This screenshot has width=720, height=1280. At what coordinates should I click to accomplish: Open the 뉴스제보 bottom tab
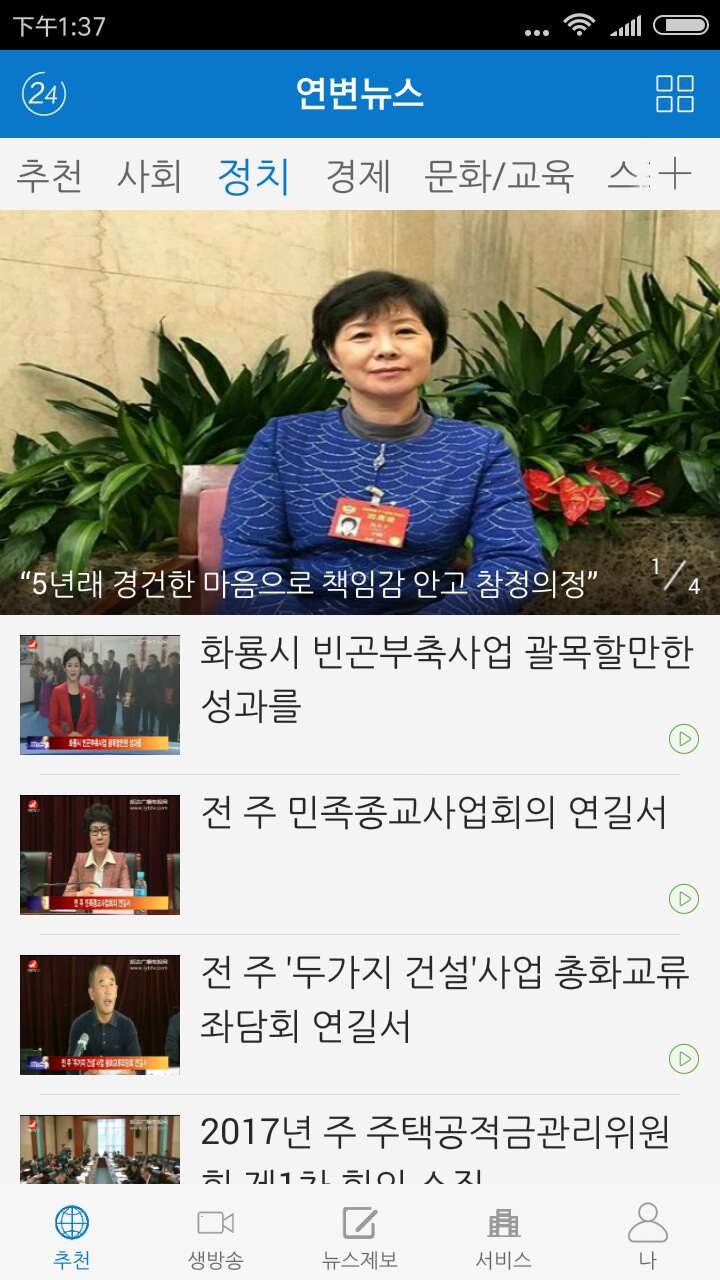pyautogui.click(x=360, y=1238)
